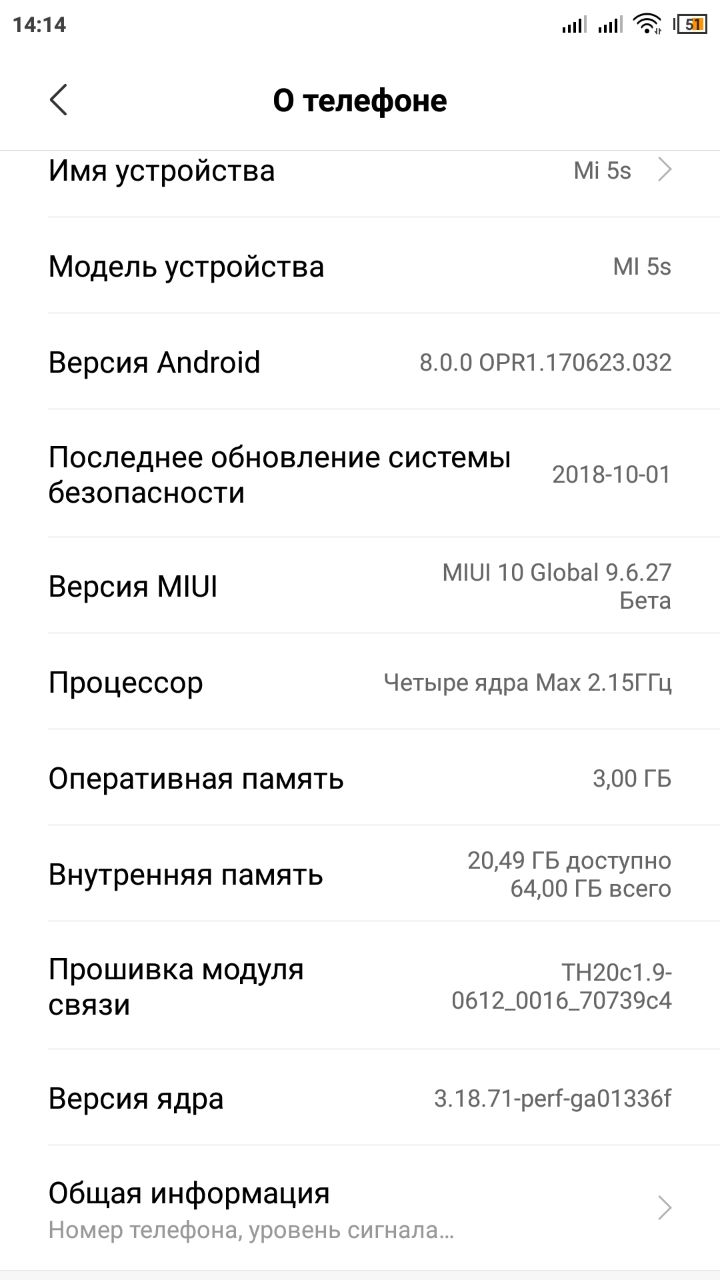Tap the Внутренняя память row

click(x=360, y=874)
